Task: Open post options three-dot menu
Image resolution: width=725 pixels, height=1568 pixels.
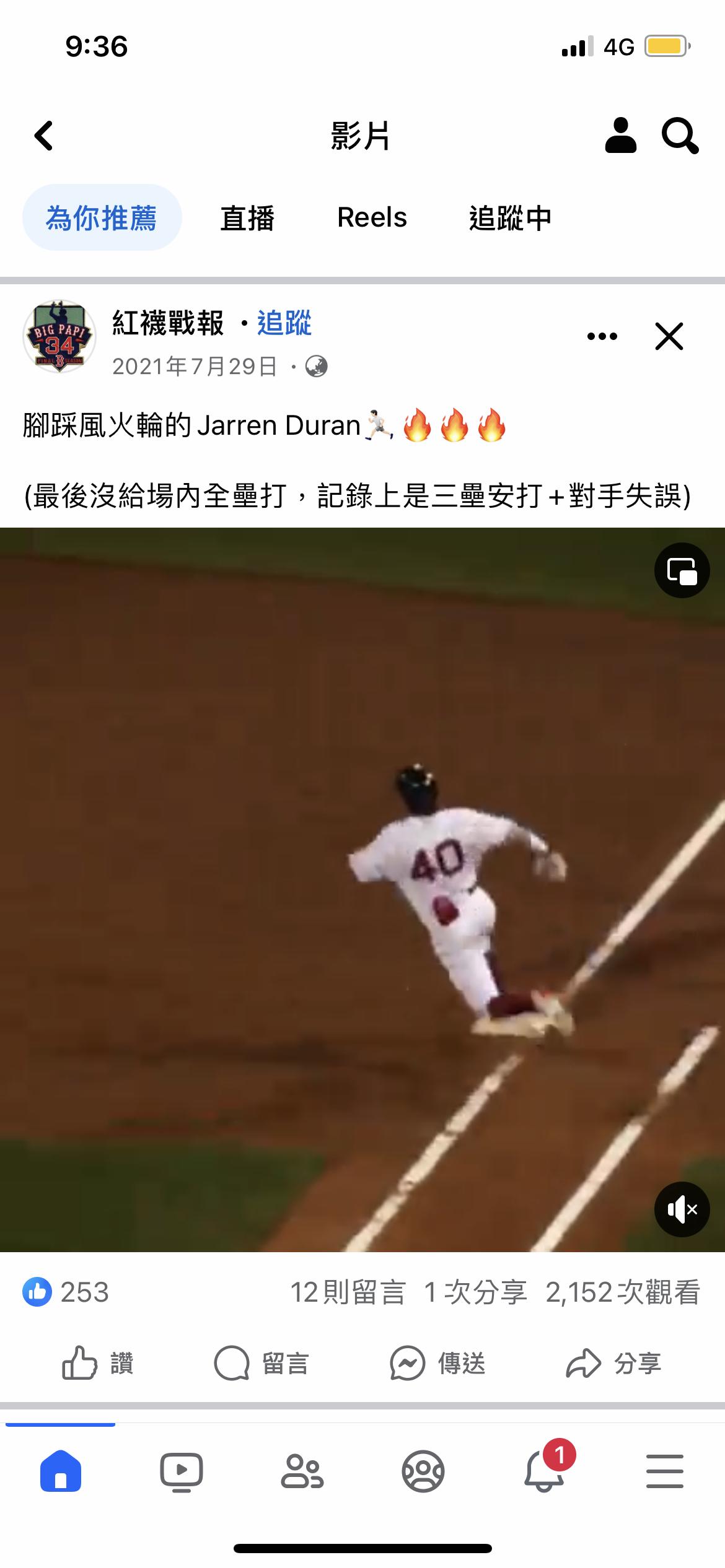Action: click(x=602, y=336)
